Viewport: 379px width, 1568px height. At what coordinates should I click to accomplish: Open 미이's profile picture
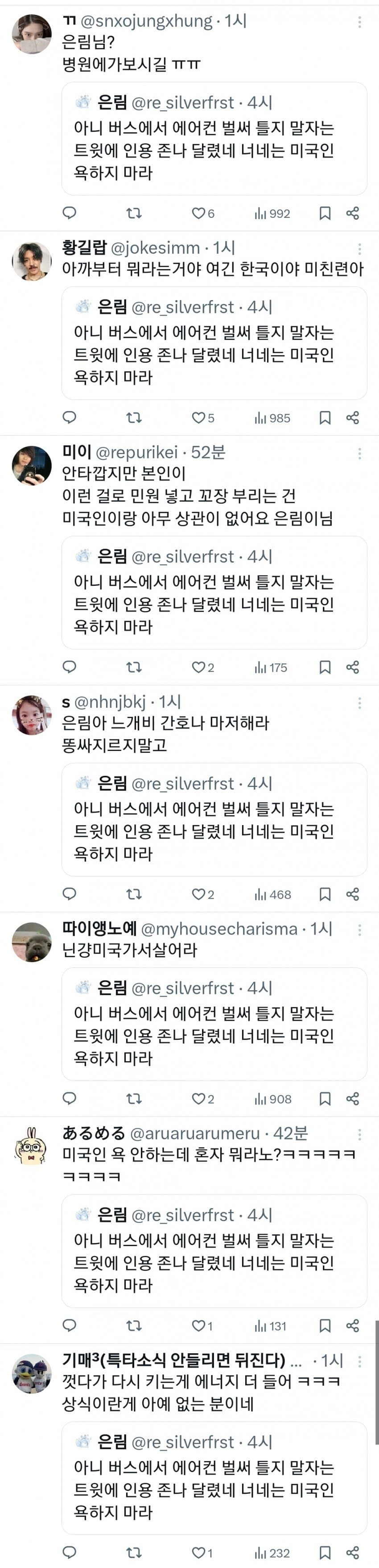pos(32,466)
